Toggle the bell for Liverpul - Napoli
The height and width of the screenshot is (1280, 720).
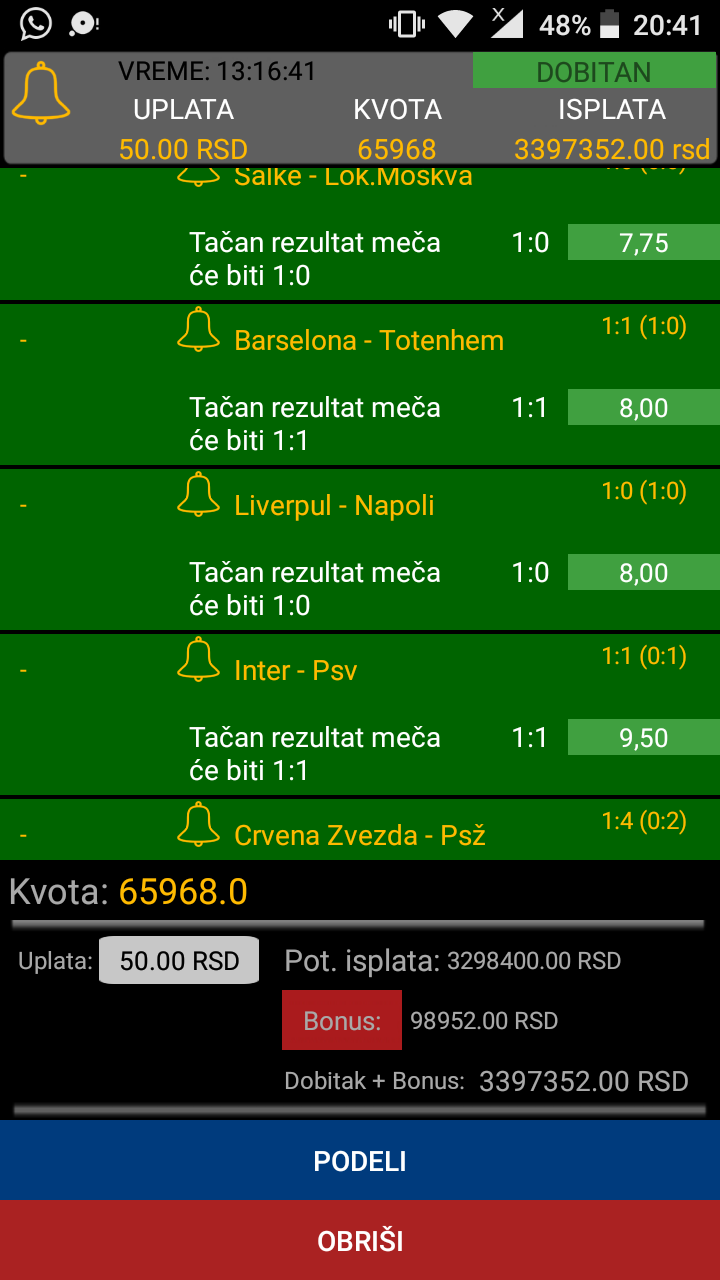(x=198, y=494)
